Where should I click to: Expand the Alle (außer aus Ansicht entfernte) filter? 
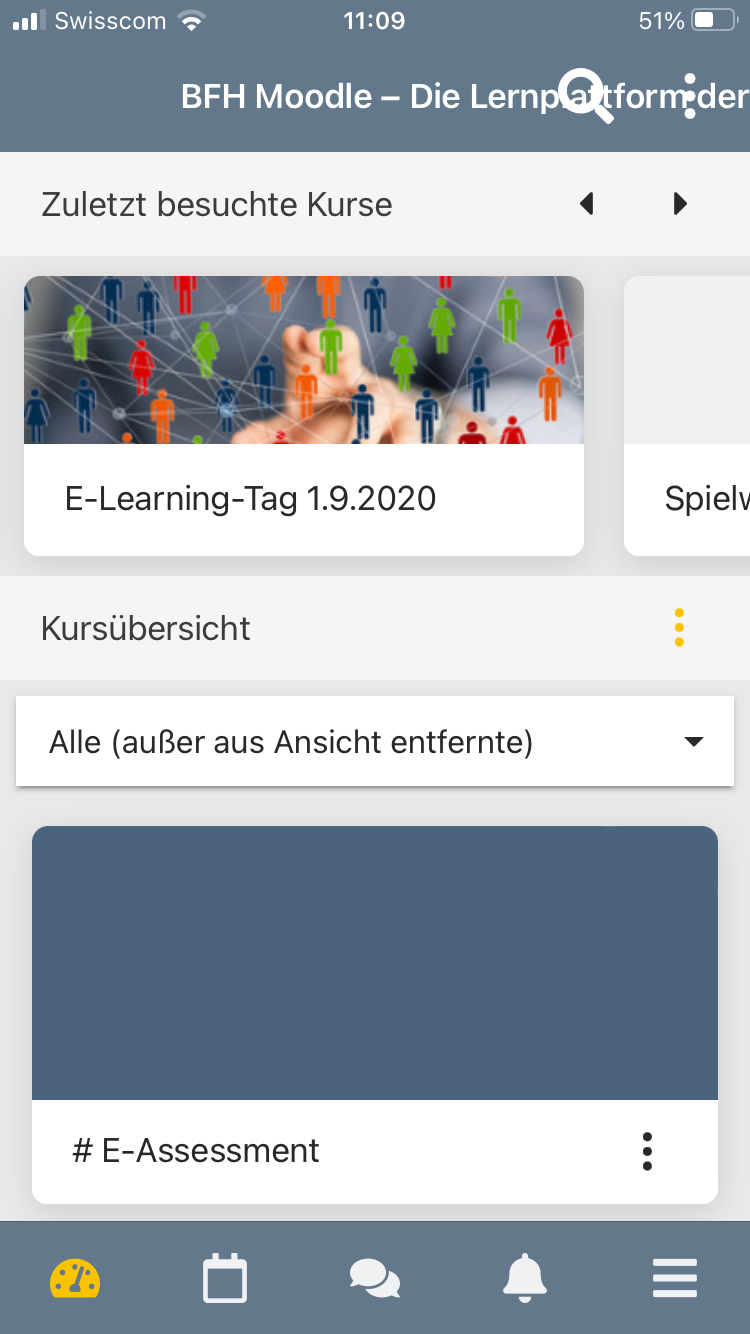(x=375, y=742)
